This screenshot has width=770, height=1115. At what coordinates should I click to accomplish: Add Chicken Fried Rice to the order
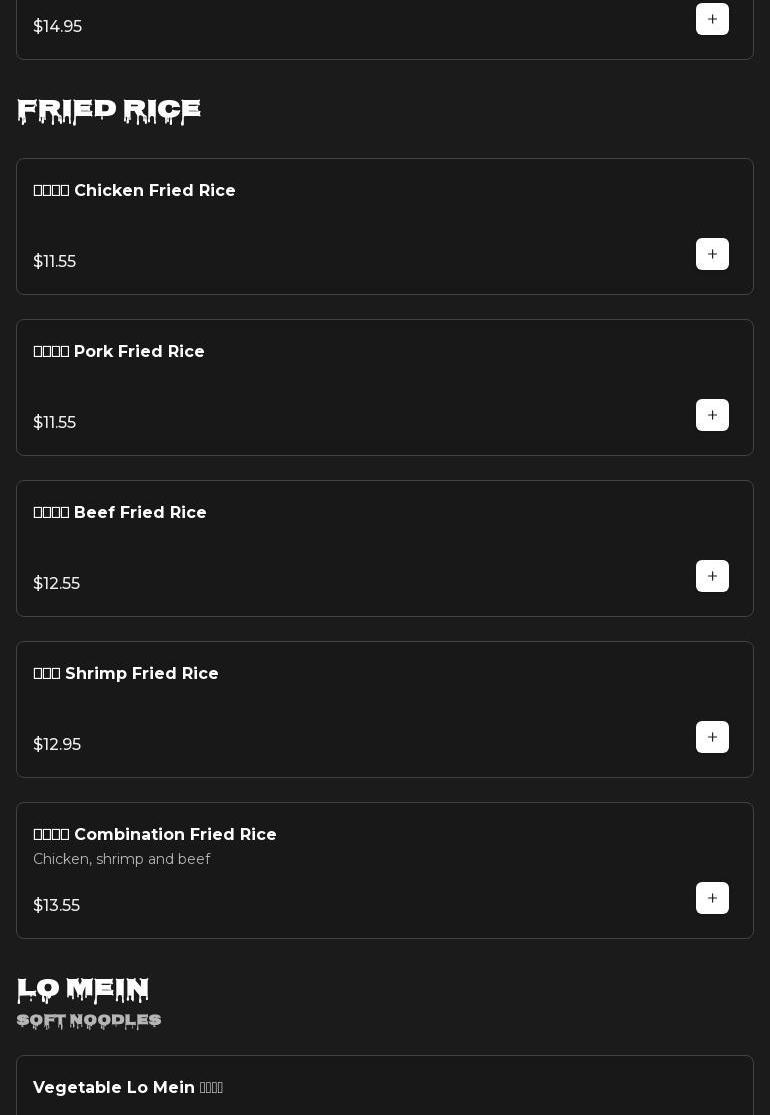point(712,254)
